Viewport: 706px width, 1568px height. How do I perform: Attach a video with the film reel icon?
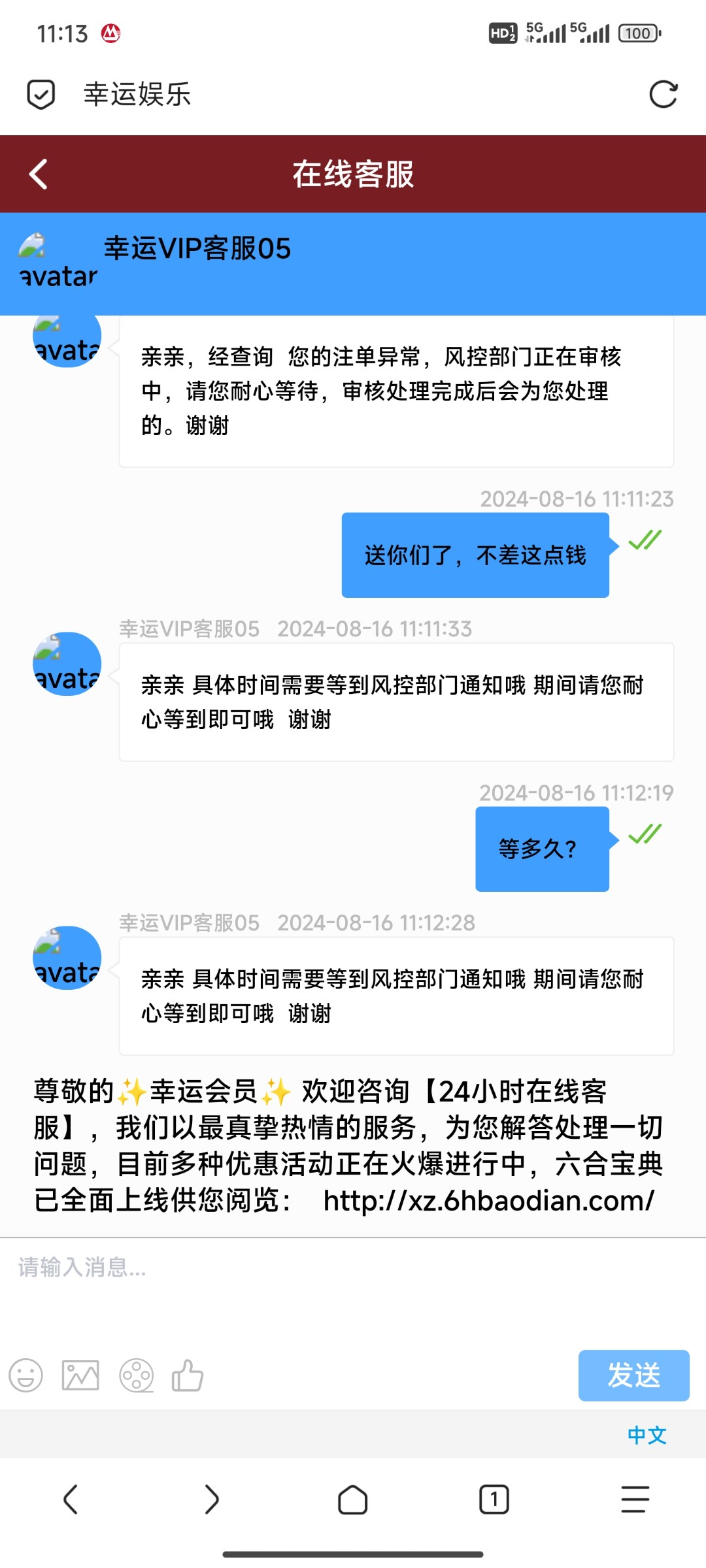pyautogui.click(x=136, y=1375)
